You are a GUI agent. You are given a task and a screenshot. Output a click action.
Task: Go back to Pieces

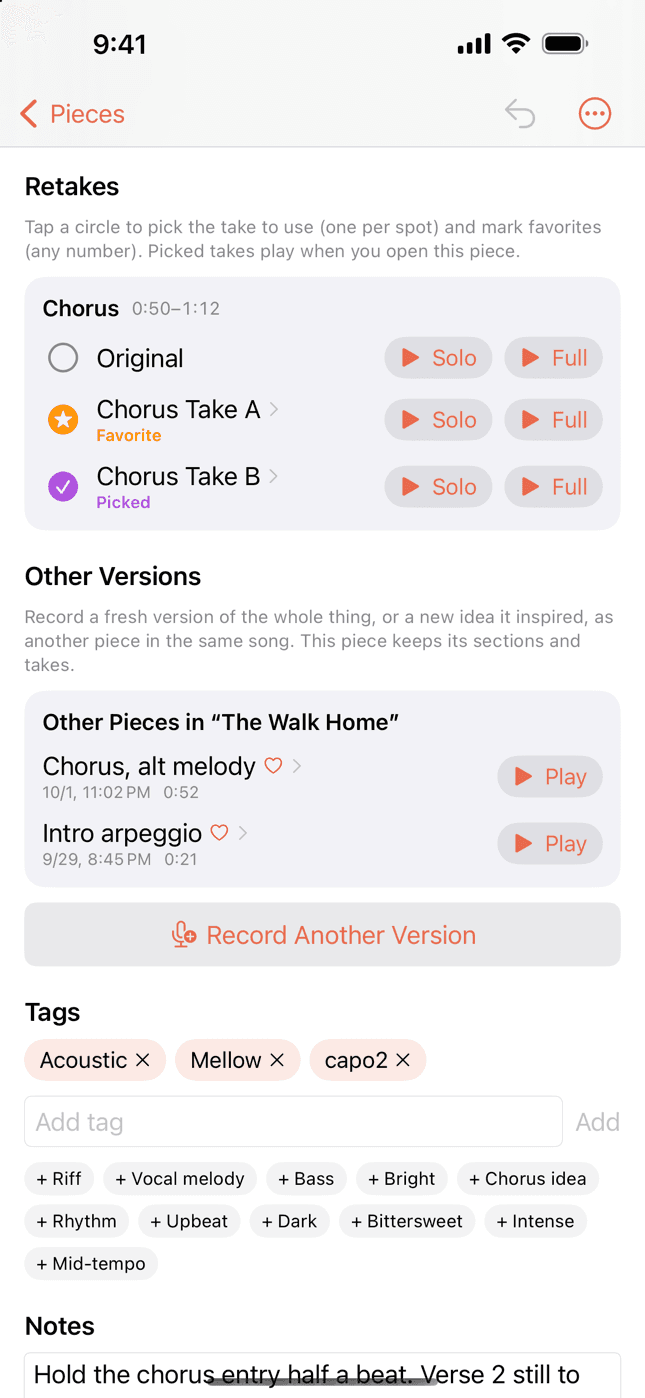tap(72, 114)
